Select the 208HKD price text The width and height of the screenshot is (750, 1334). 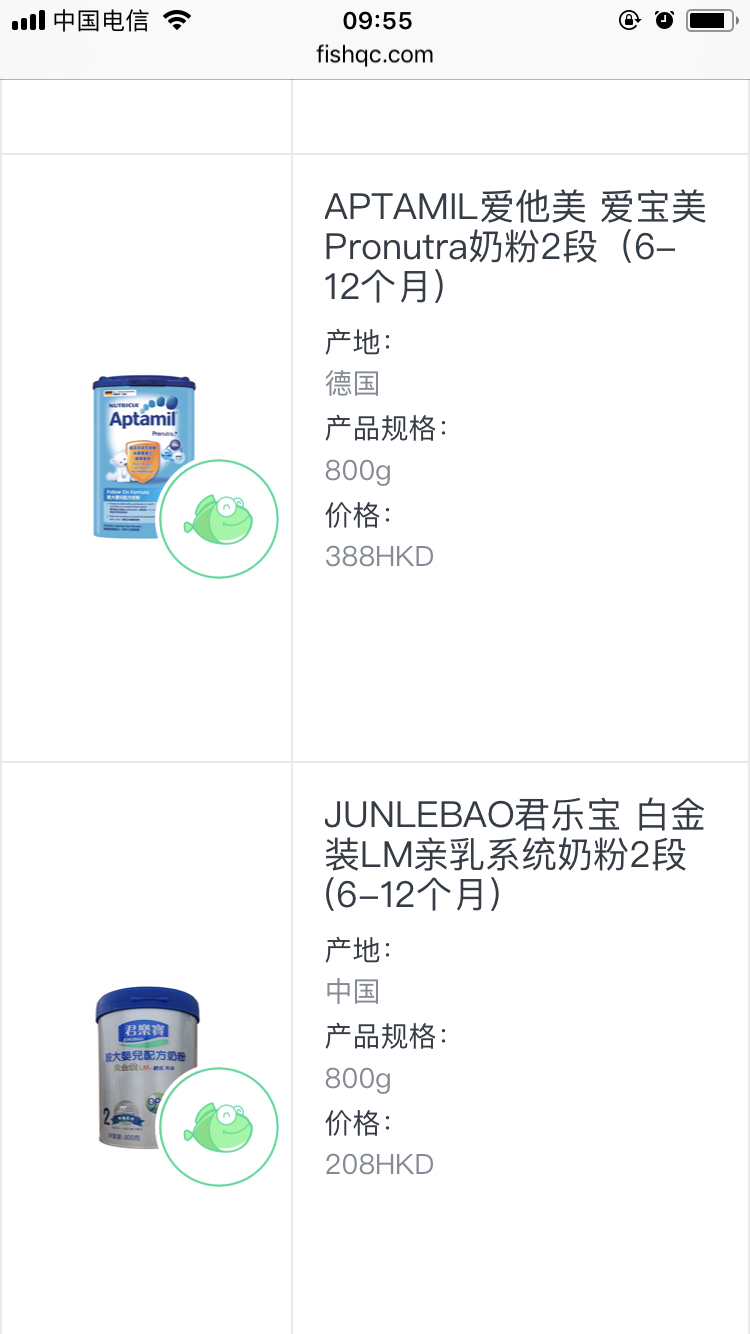pyautogui.click(x=379, y=1164)
